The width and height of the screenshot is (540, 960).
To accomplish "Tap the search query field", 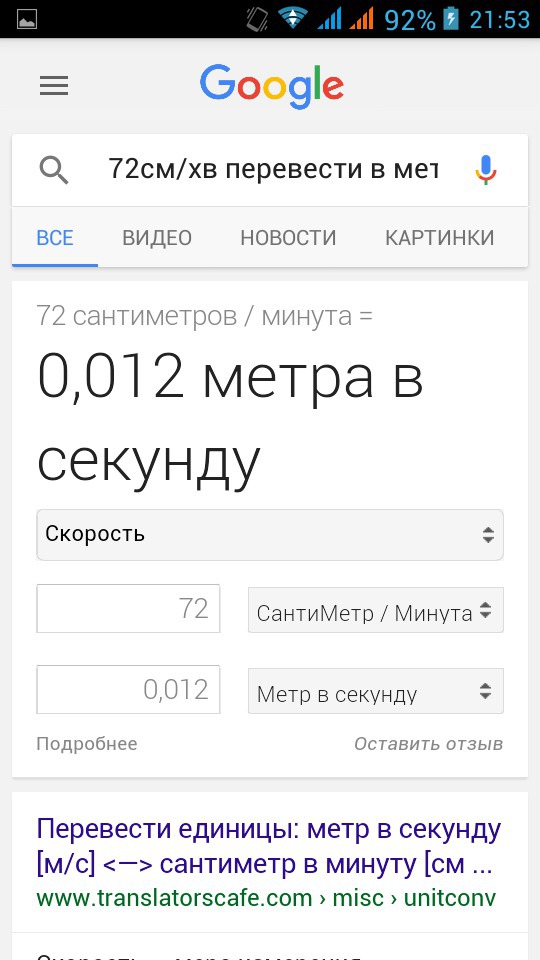I will pyautogui.click(x=273, y=169).
